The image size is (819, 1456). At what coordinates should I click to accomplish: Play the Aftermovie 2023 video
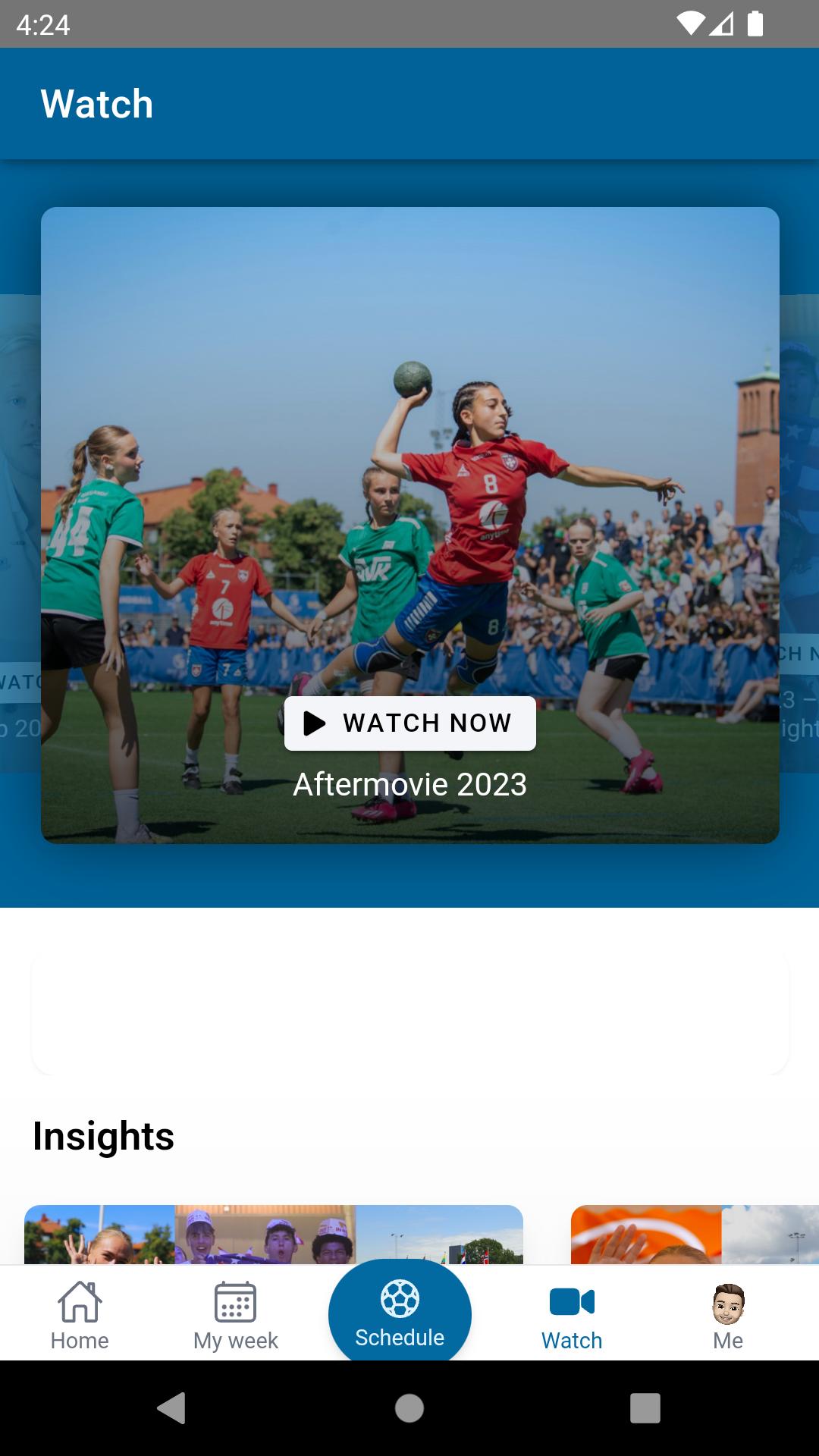click(x=409, y=723)
